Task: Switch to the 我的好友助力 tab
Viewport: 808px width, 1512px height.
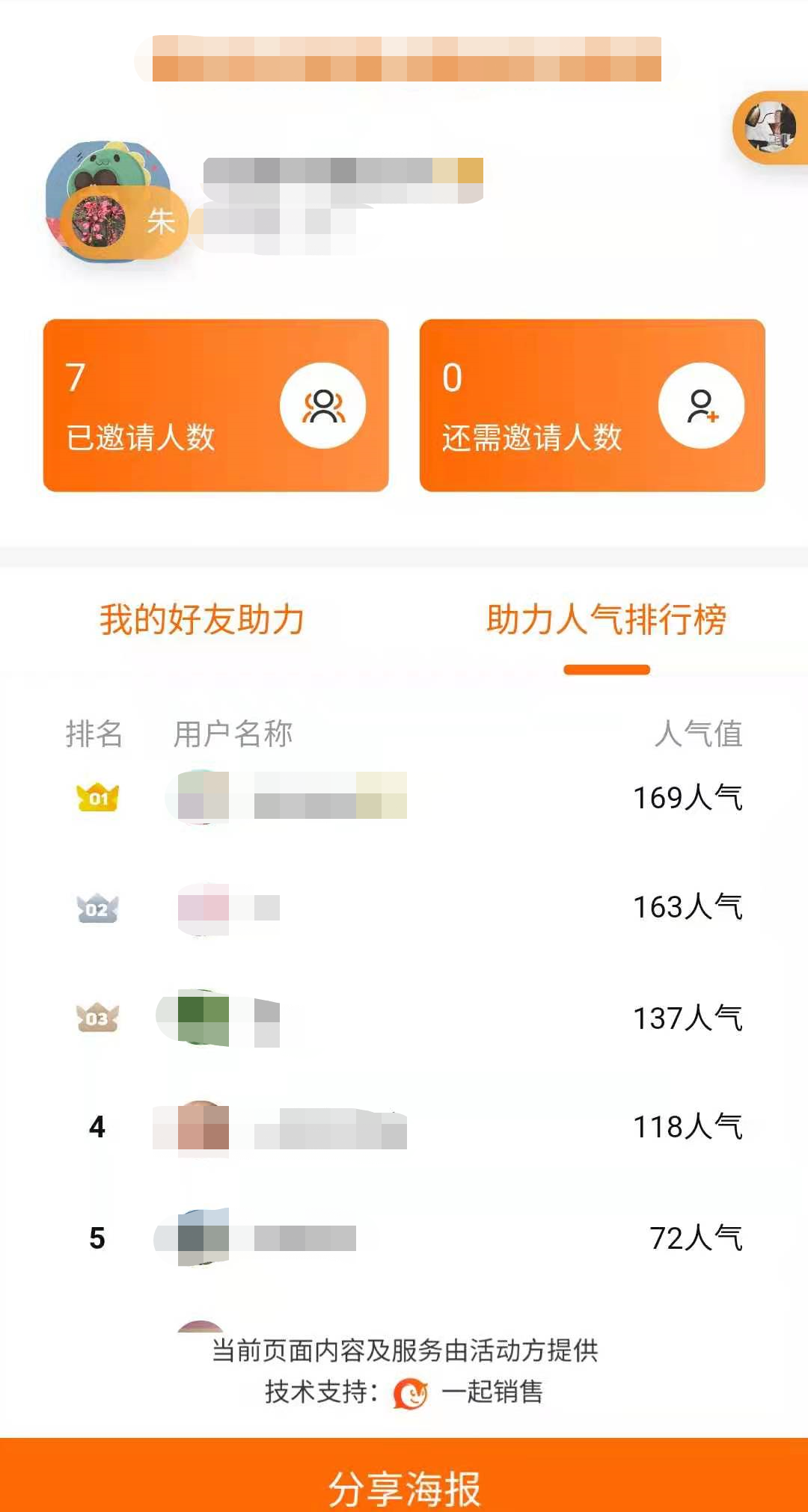Action: [x=202, y=618]
